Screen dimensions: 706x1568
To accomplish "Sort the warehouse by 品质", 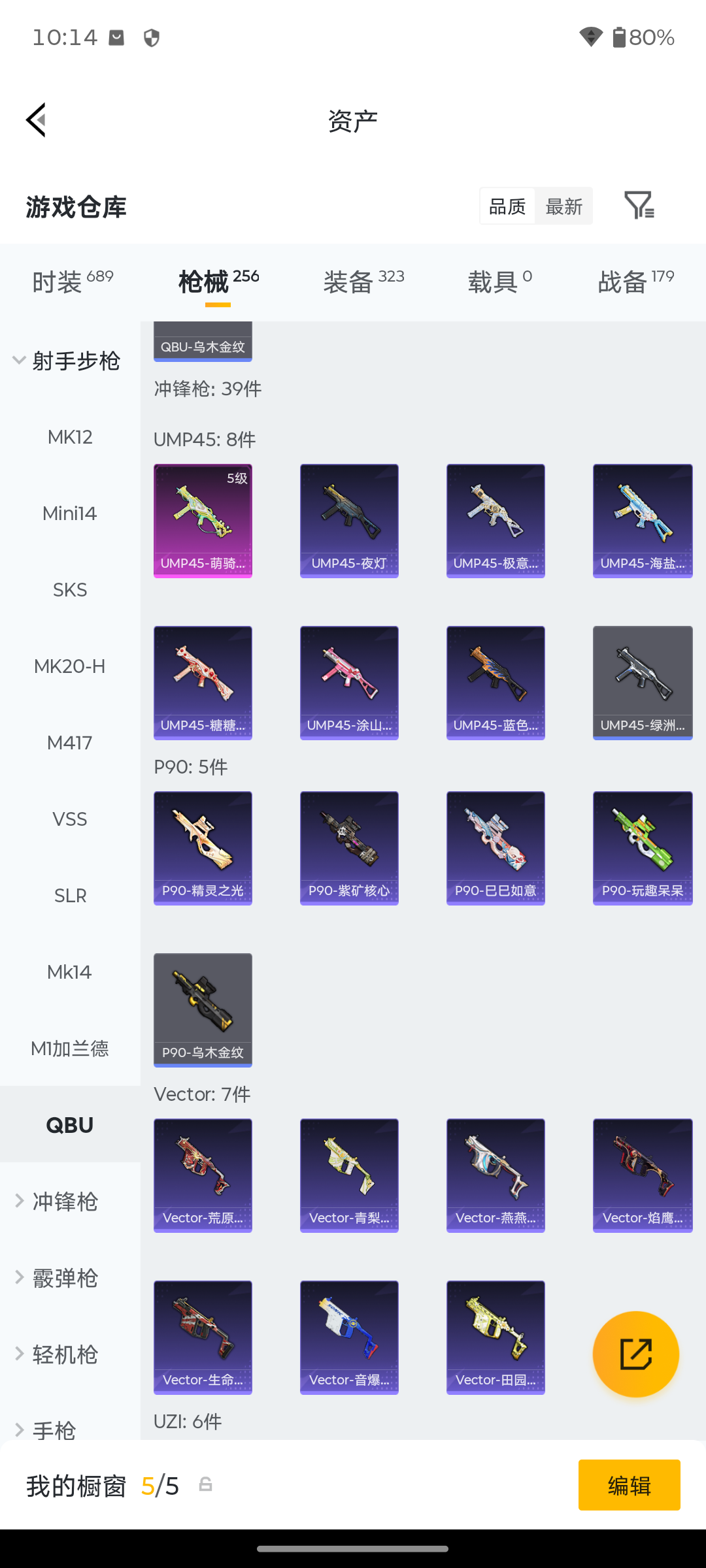I will pos(507,206).
